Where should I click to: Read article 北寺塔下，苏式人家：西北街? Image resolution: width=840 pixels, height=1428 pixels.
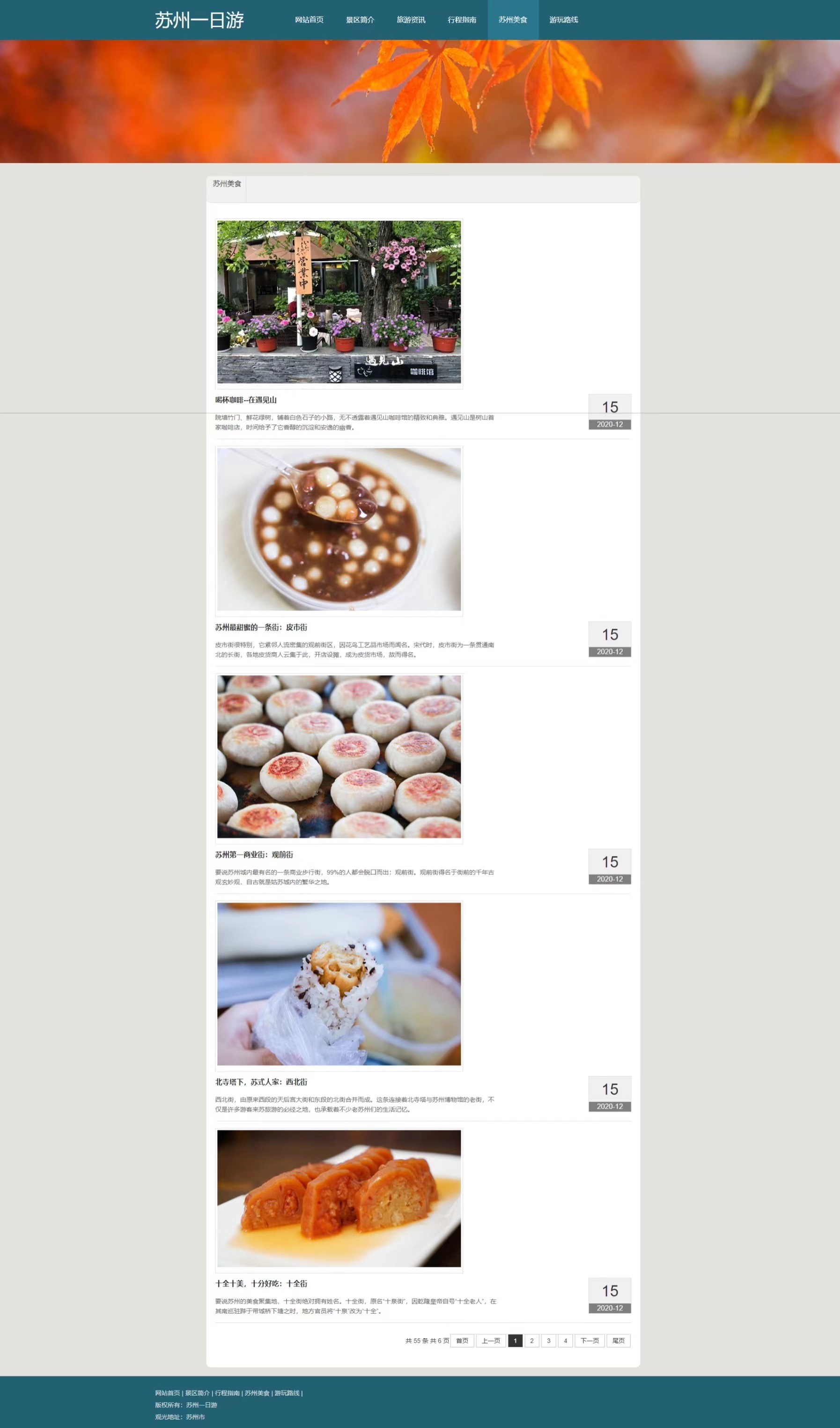(261, 1082)
